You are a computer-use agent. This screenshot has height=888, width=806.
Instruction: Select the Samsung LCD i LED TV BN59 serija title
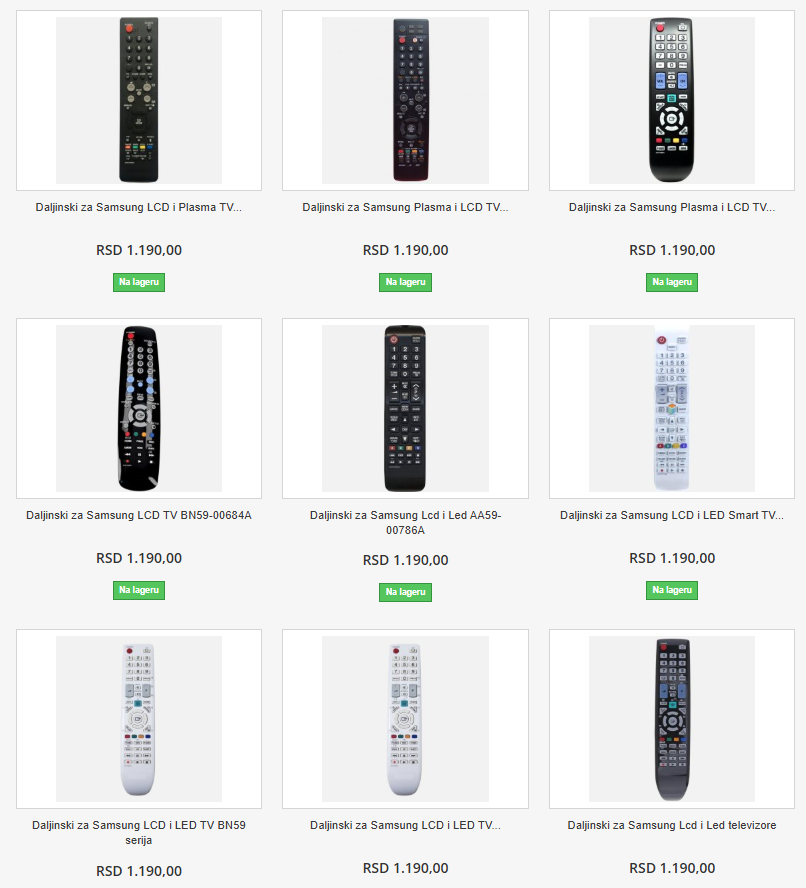pyautogui.click(x=139, y=833)
